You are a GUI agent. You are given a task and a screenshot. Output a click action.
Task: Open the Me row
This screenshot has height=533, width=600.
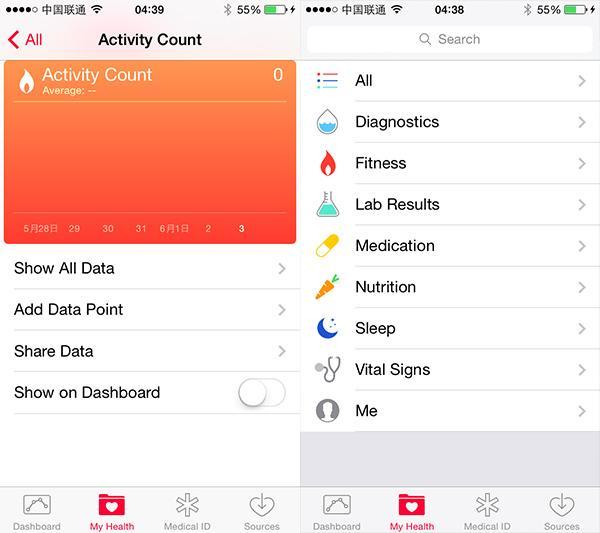click(450, 411)
